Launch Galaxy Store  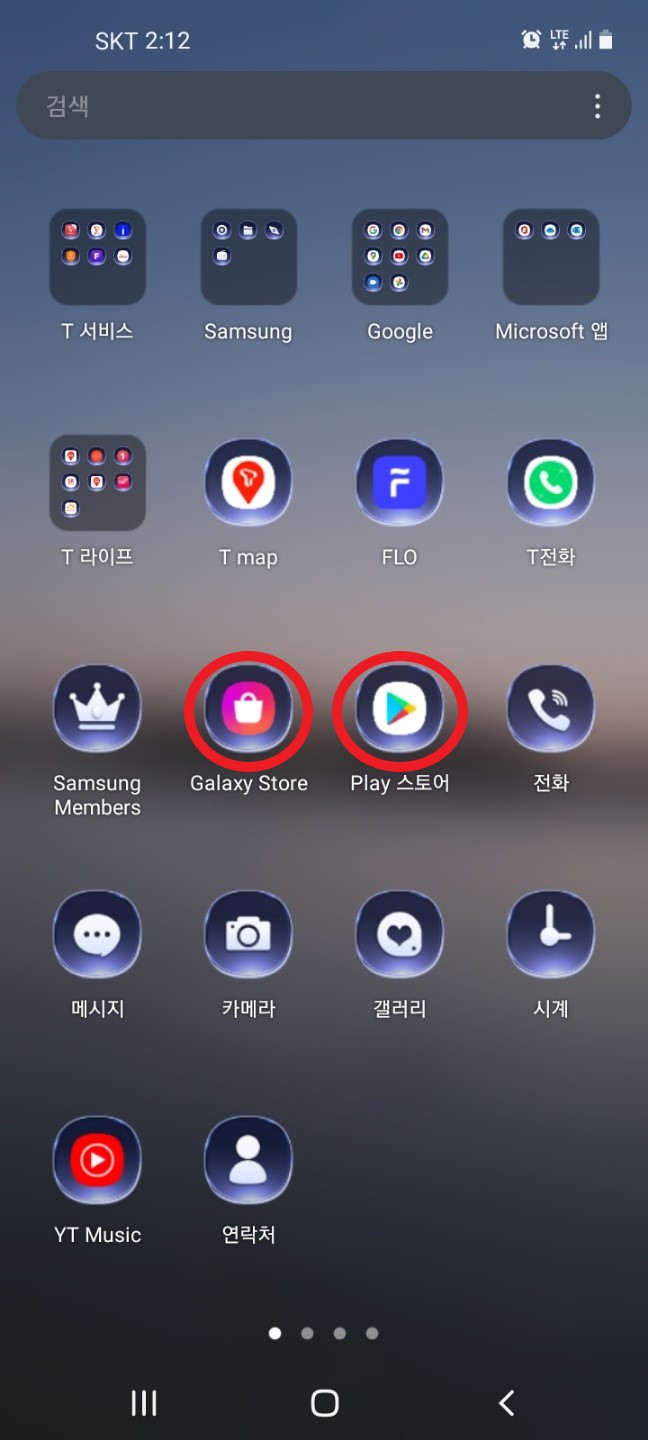(x=248, y=710)
